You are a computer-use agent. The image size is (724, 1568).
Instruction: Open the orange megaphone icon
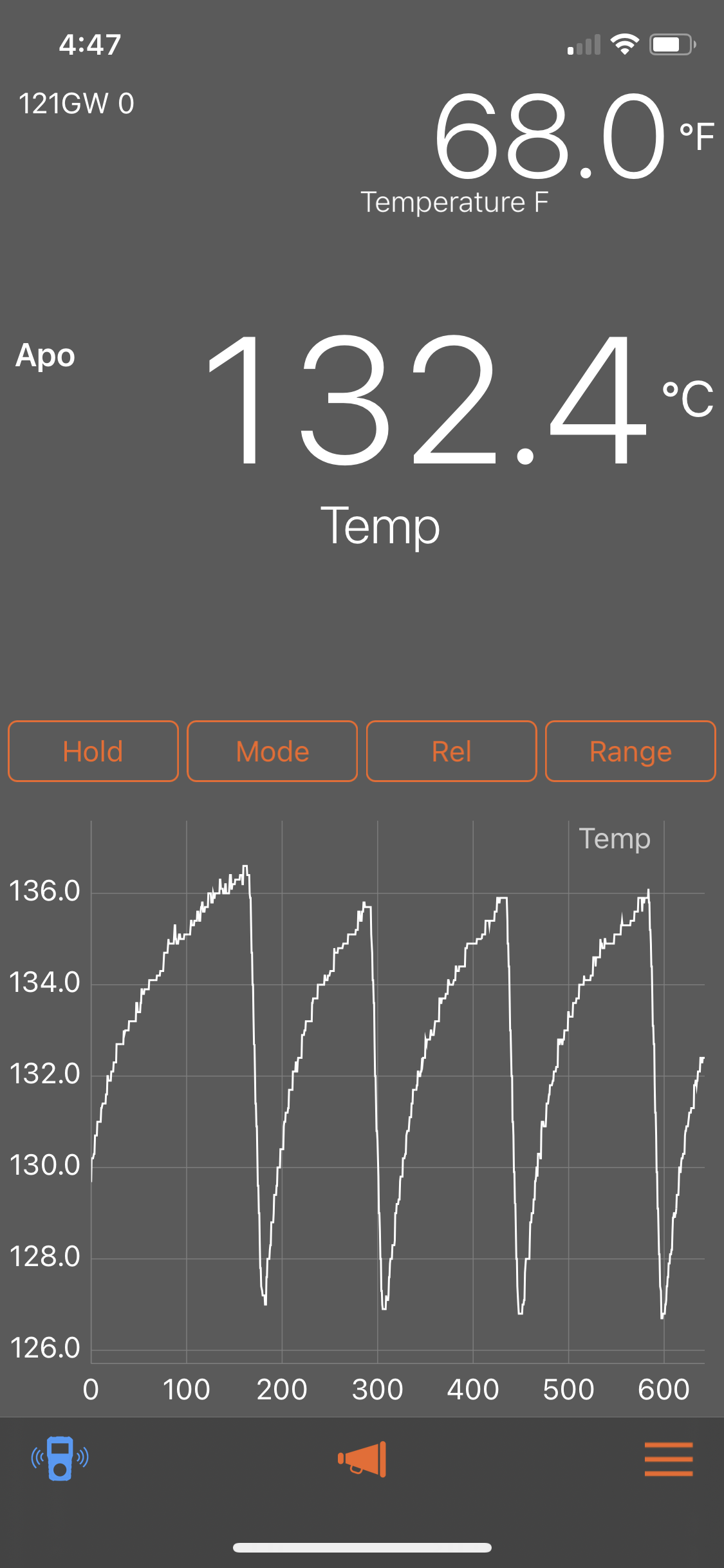click(362, 1459)
